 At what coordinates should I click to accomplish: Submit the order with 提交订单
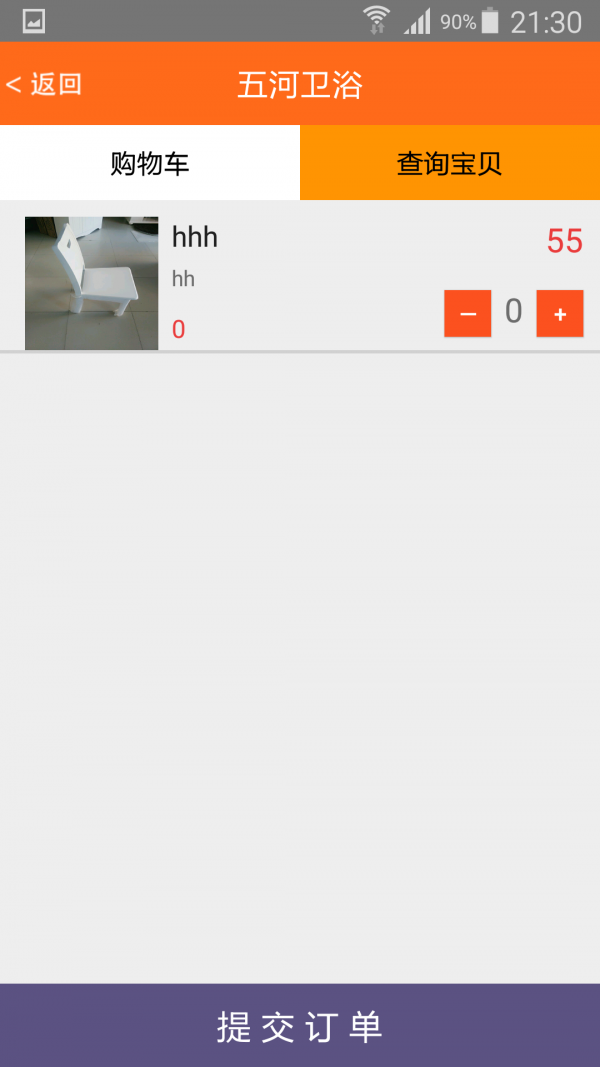pyautogui.click(x=300, y=1026)
